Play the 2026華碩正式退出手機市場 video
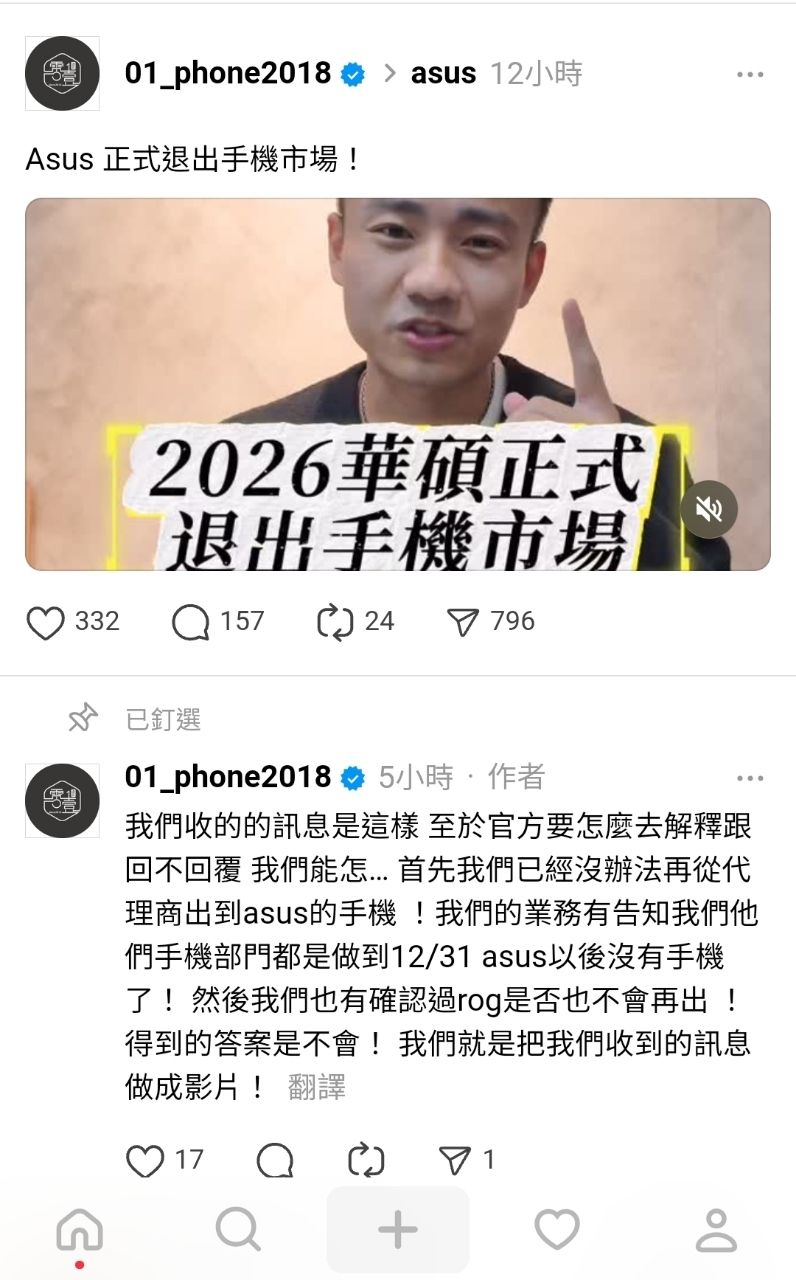Viewport: 796px width, 1280px height. click(x=397, y=384)
